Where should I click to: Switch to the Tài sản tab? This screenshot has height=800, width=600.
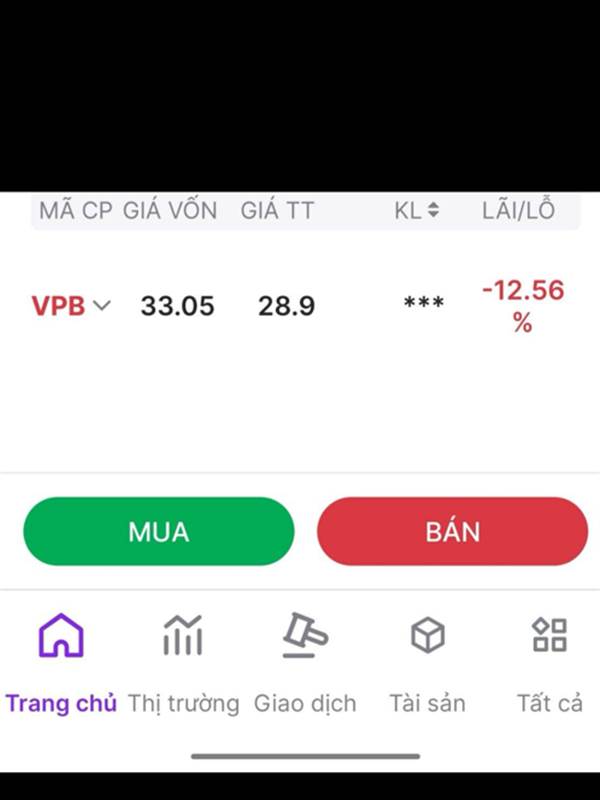tap(427, 660)
